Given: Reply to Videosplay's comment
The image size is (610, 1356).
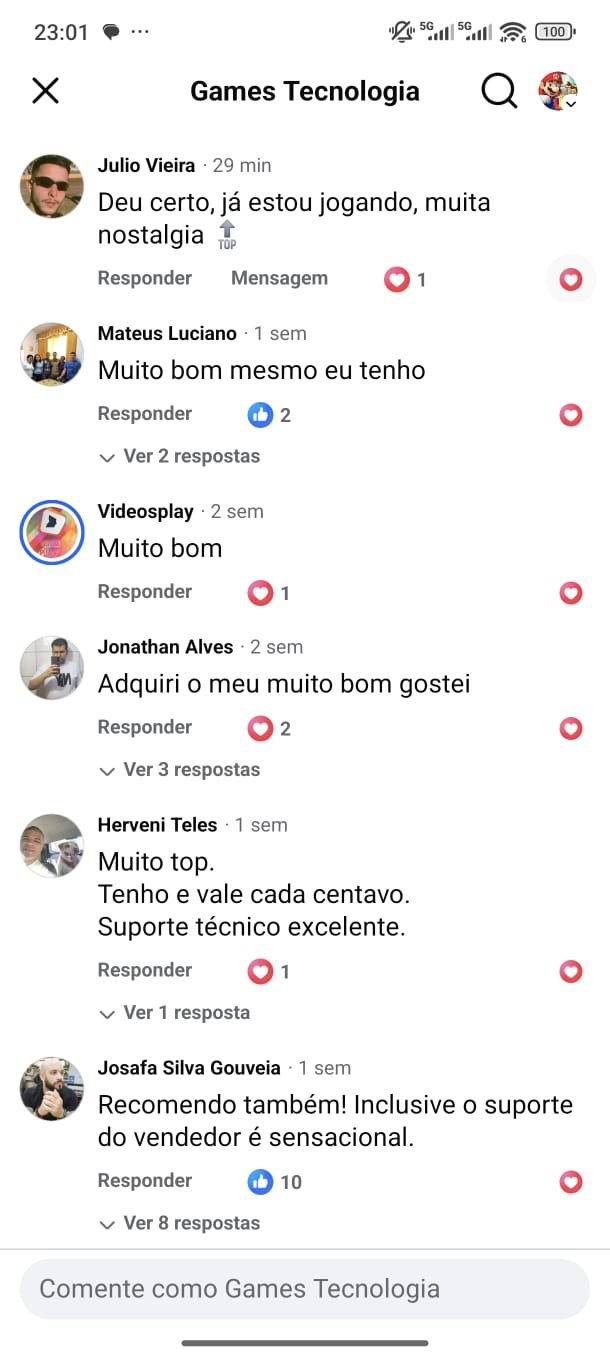Looking at the screenshot, I should click(144, 591).
